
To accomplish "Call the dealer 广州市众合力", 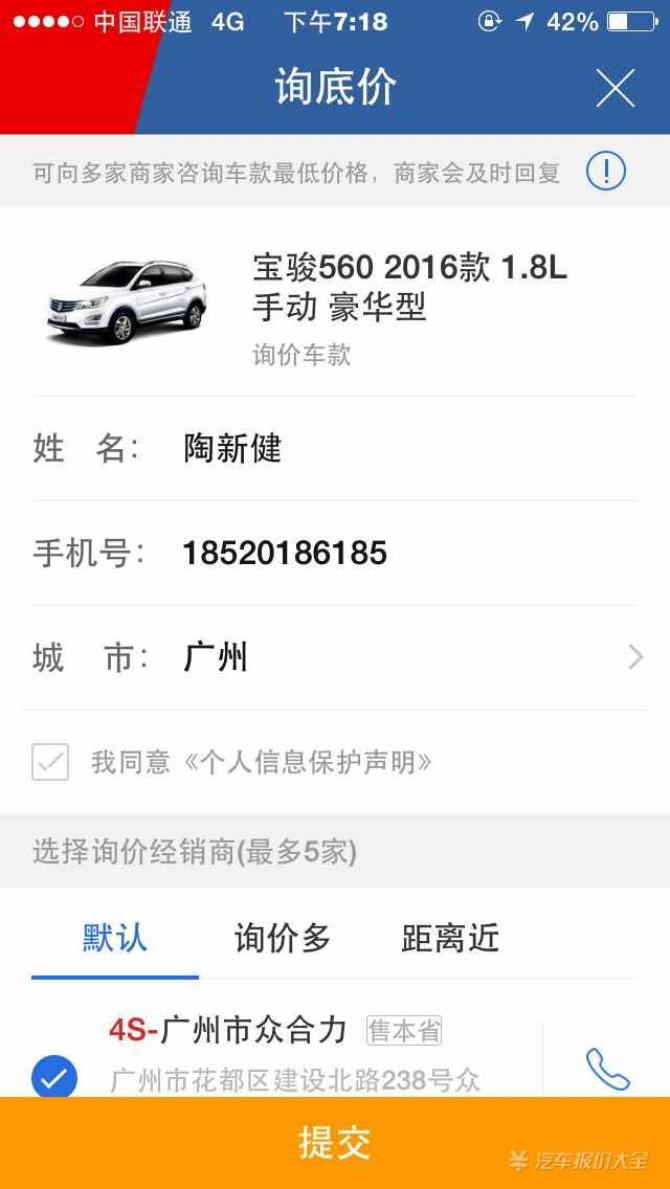I will pyautogui.click(x=607, y=1069).
